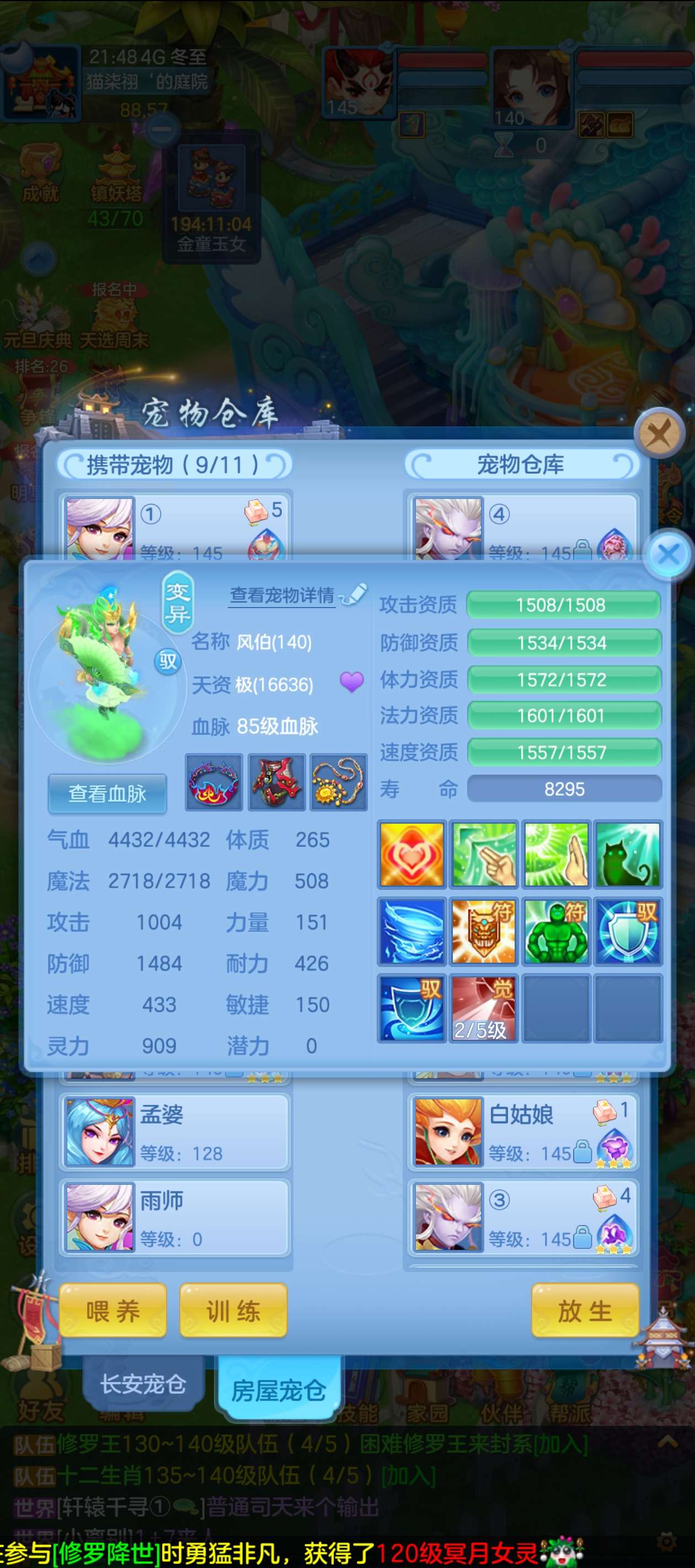Switch to 长安宠仓 tab
Image resolution: width=695 pixels, height=1568 pixels.
coord(143,1384)
